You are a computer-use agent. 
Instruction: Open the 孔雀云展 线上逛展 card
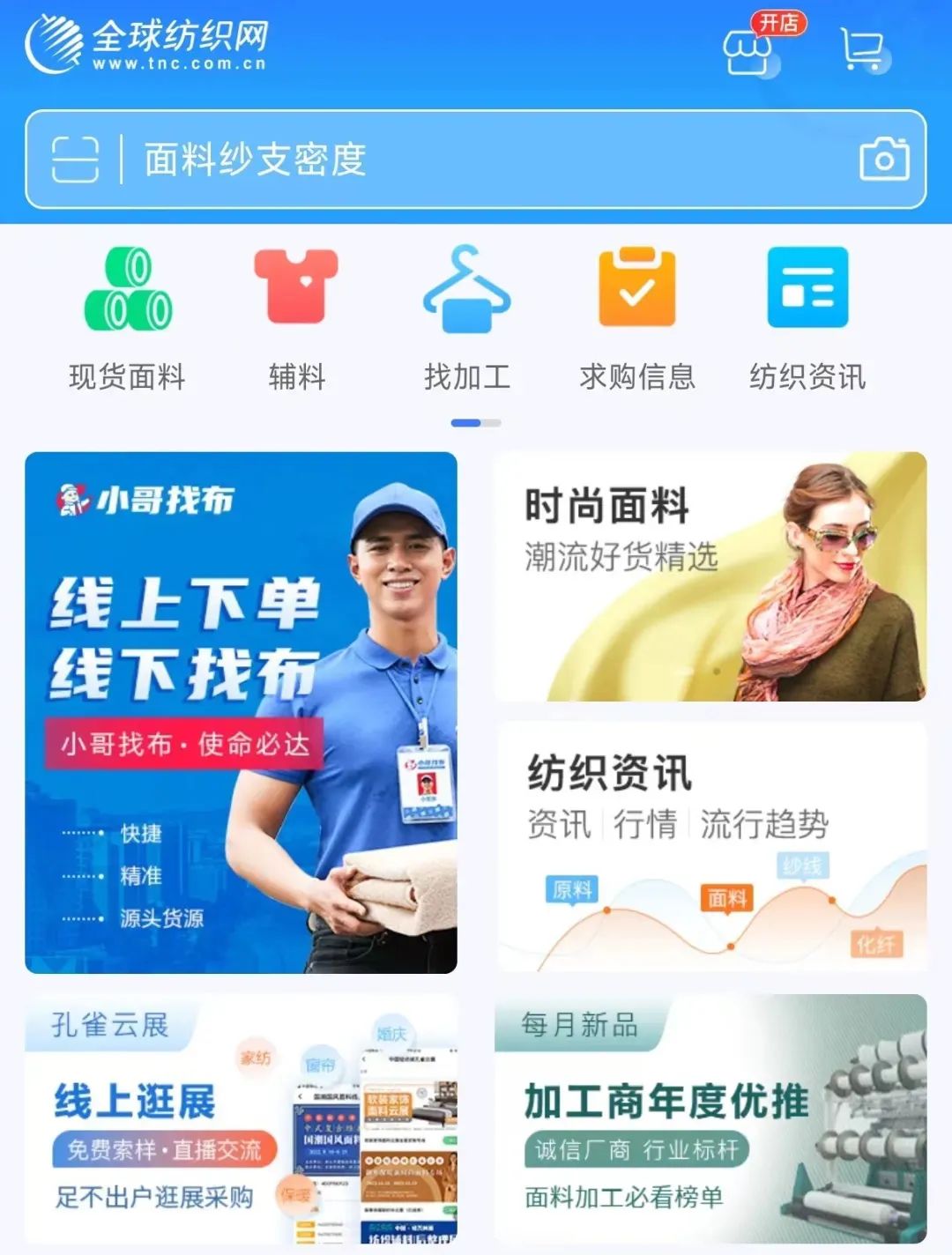coord(241,1119)
